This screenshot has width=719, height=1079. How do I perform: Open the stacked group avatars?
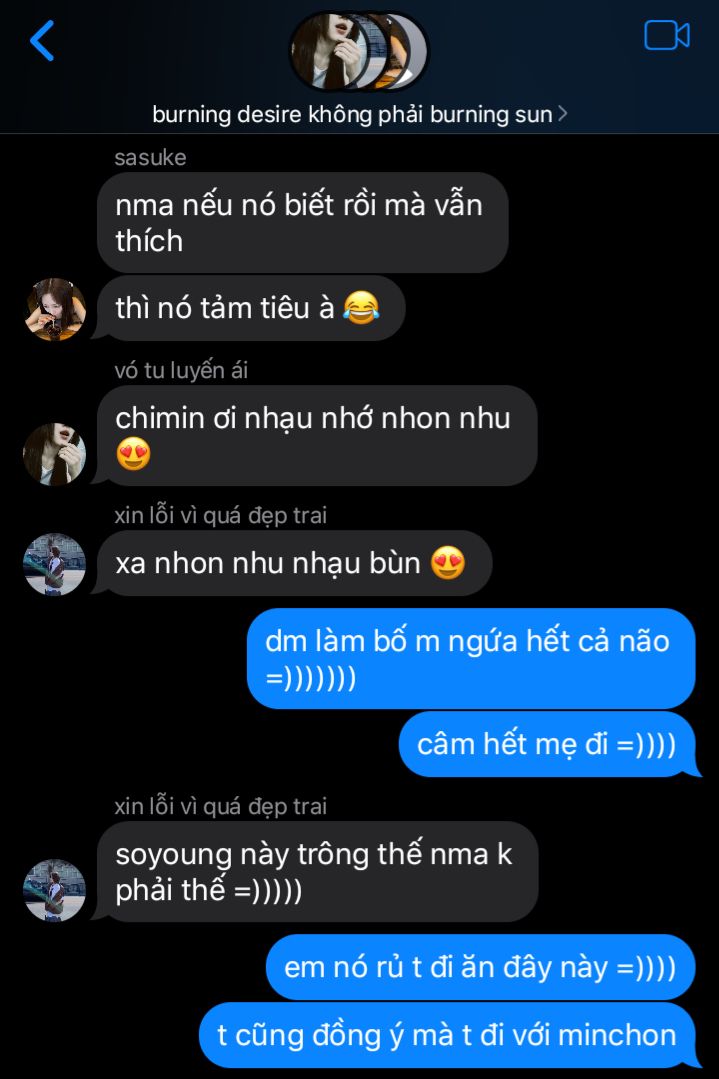point(358,52)
